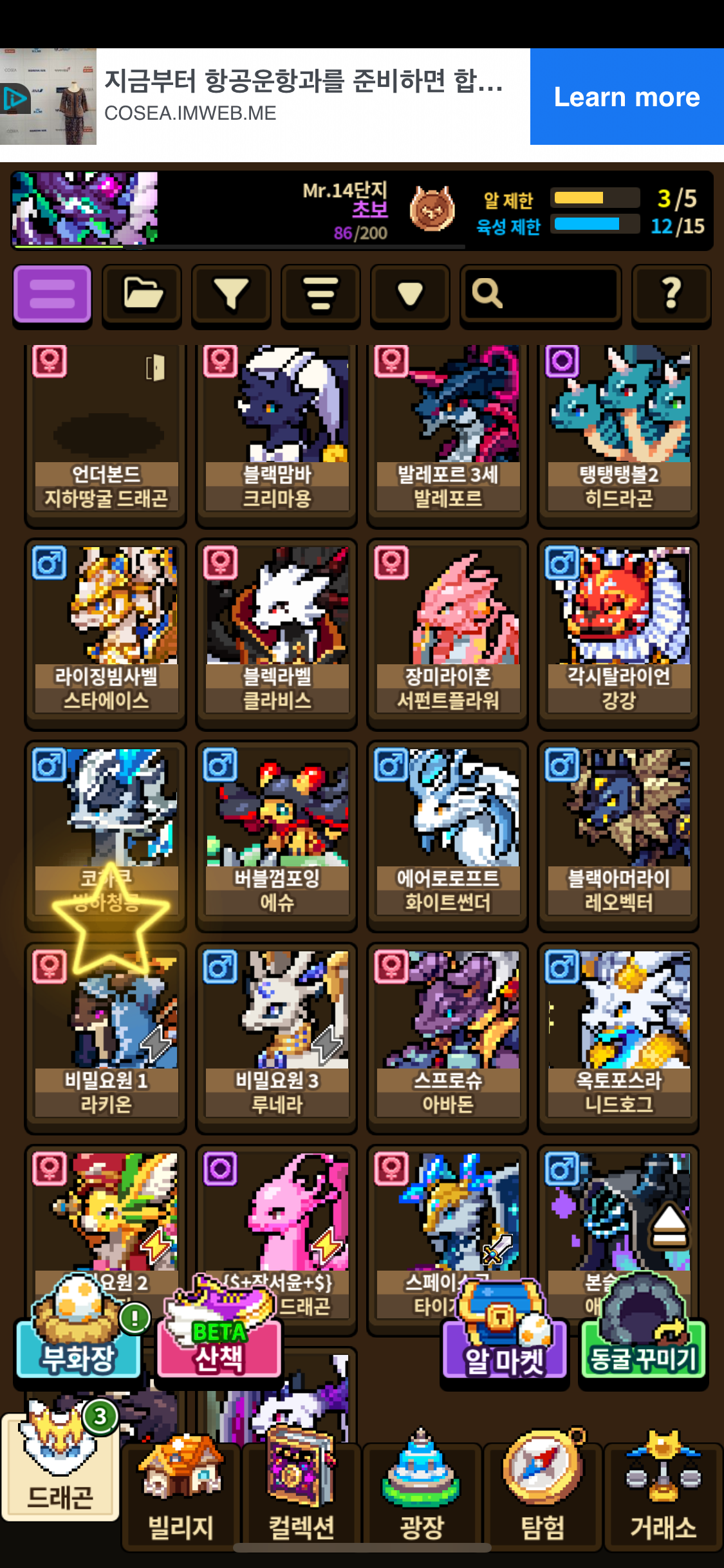
Task: Open the purple list view menu button
Action: click(52, 294)
